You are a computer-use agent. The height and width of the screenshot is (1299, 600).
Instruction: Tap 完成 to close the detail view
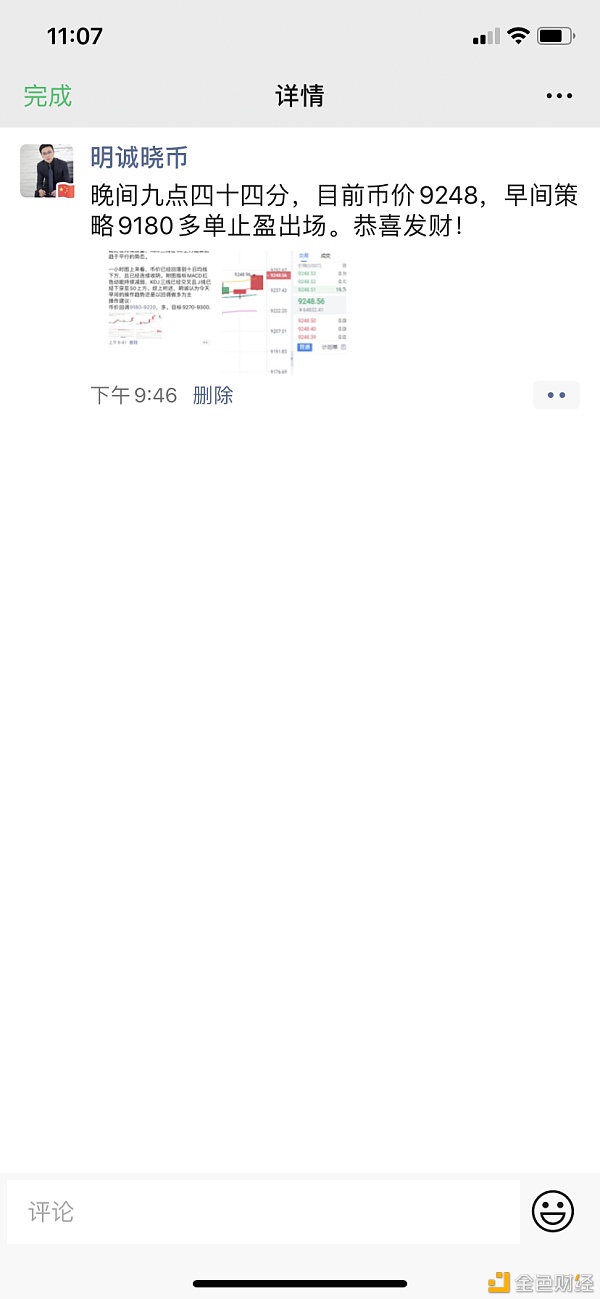tap(48, 96)
